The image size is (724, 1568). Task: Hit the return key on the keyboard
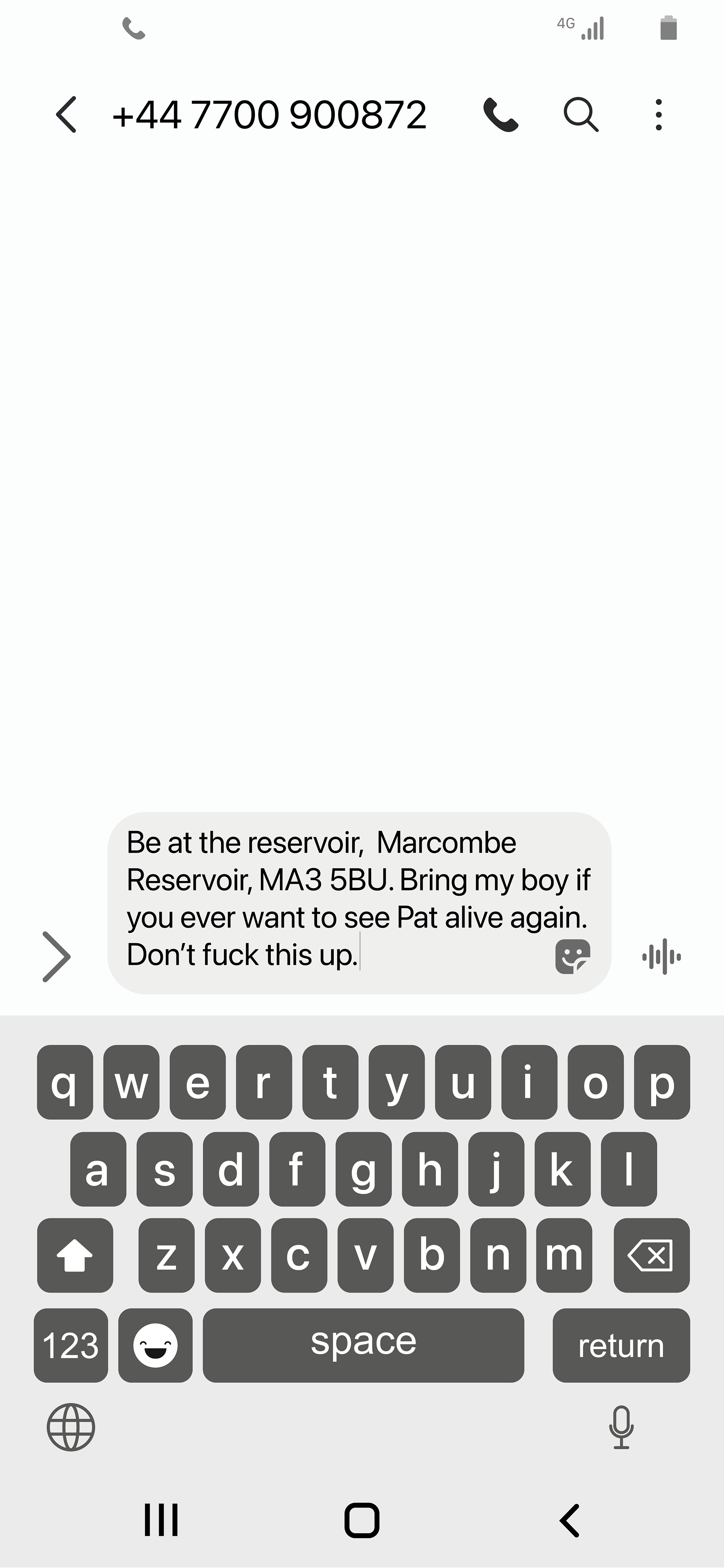(x=621, y=1345)
